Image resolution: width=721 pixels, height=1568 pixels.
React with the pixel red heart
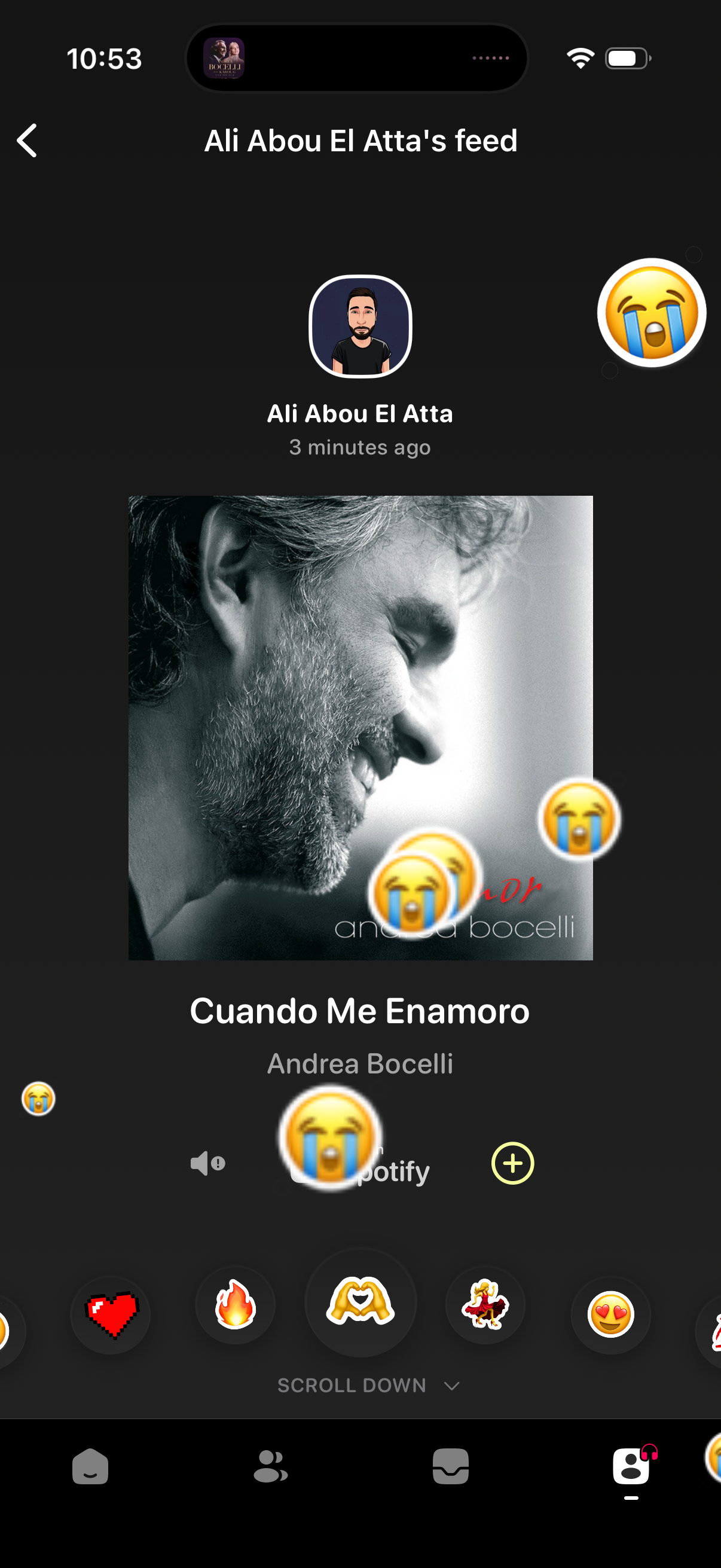[x=111, y=1315]
